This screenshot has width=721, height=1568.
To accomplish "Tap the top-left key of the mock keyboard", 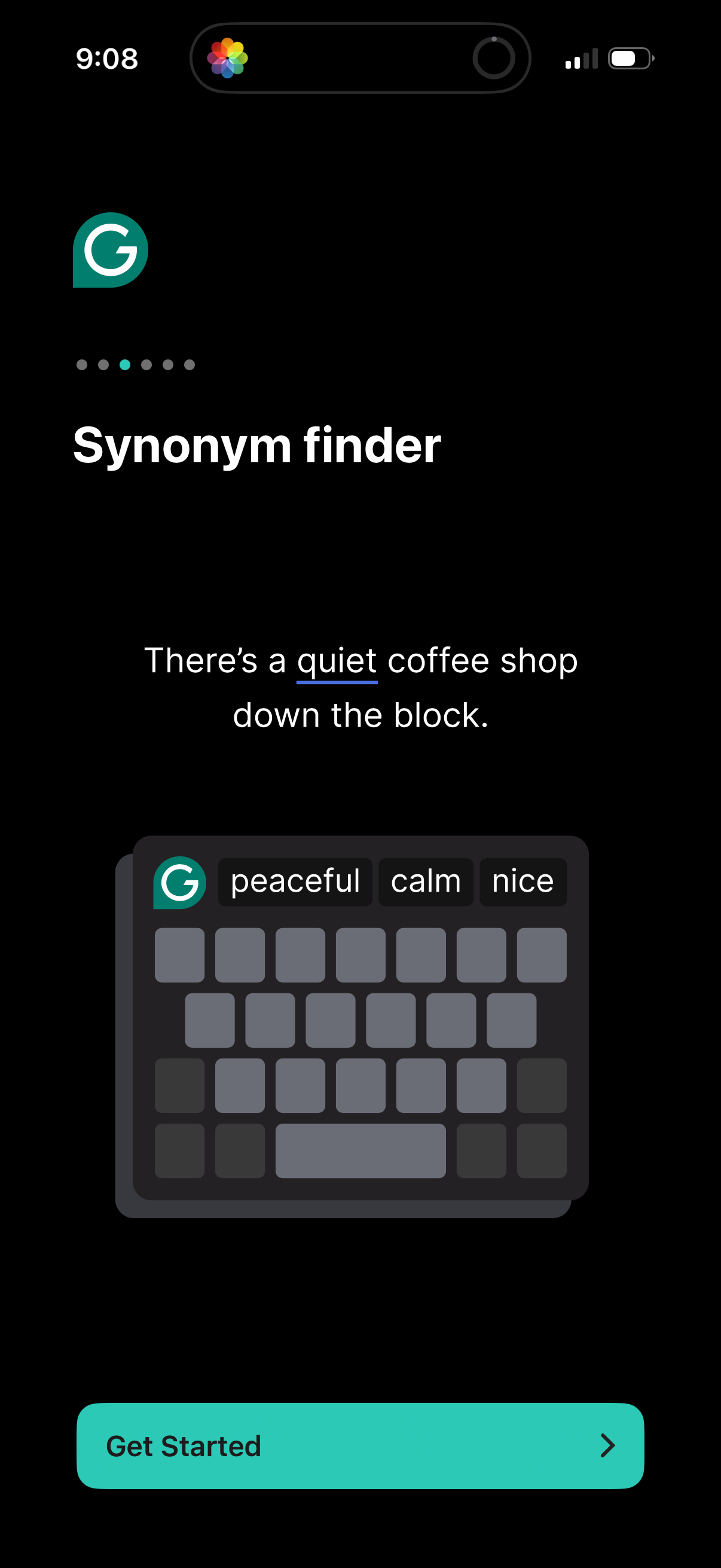I will coord(180,954).
